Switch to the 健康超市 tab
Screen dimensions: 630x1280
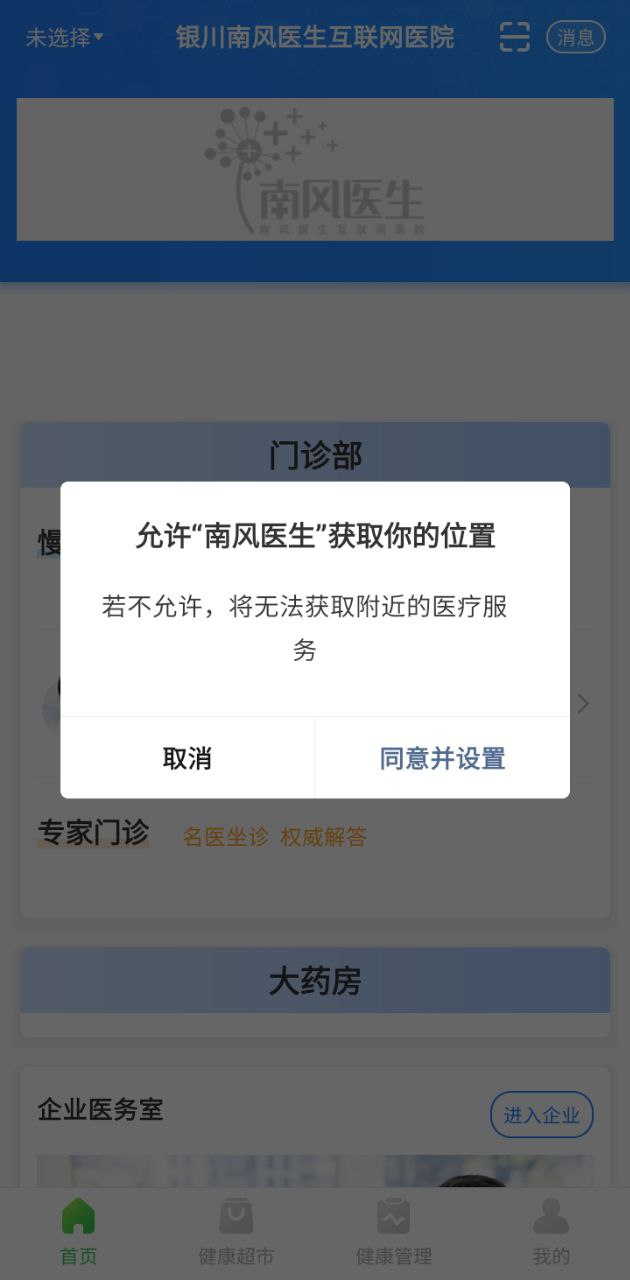[x=236, y=1231]
